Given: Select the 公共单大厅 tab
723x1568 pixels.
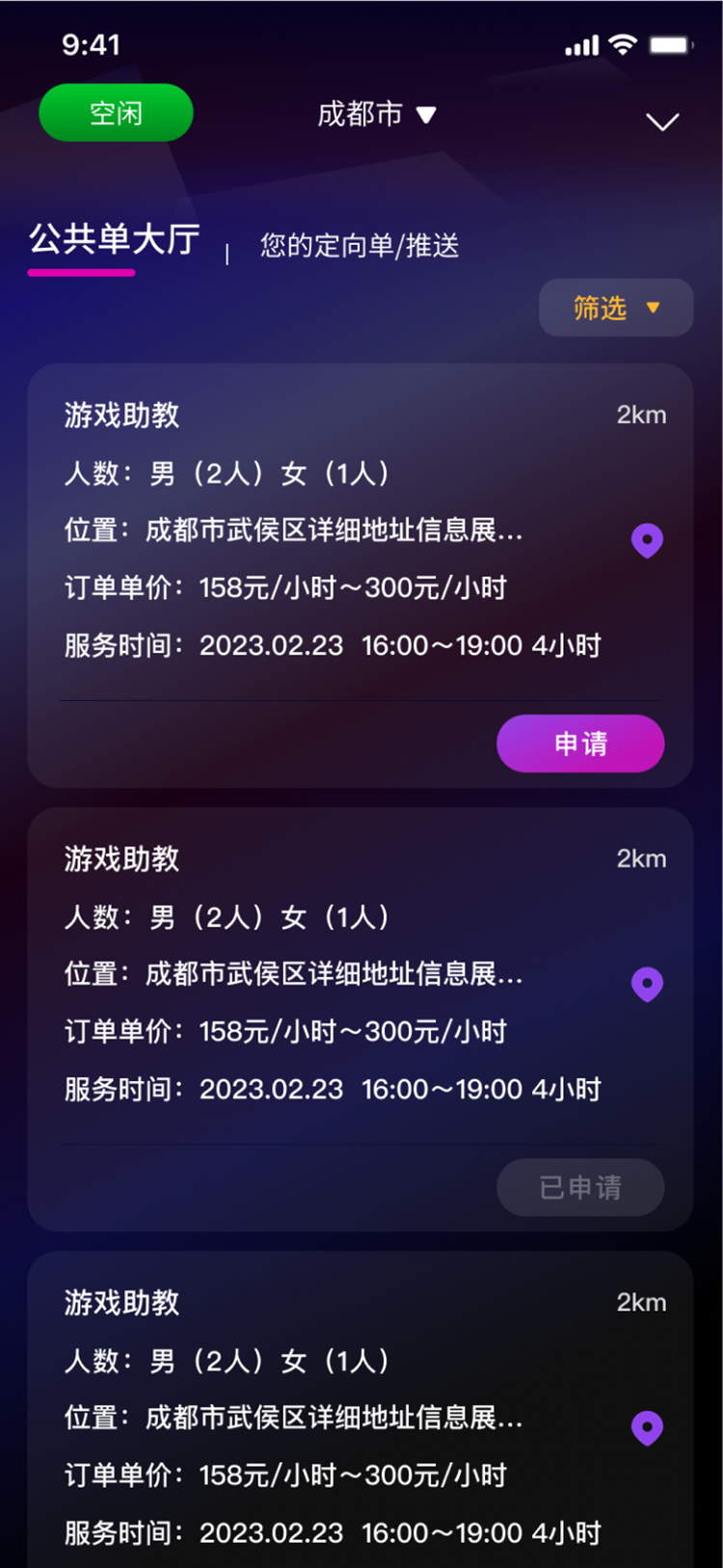Looking at the screenshot, I should [x=115, y=243].
